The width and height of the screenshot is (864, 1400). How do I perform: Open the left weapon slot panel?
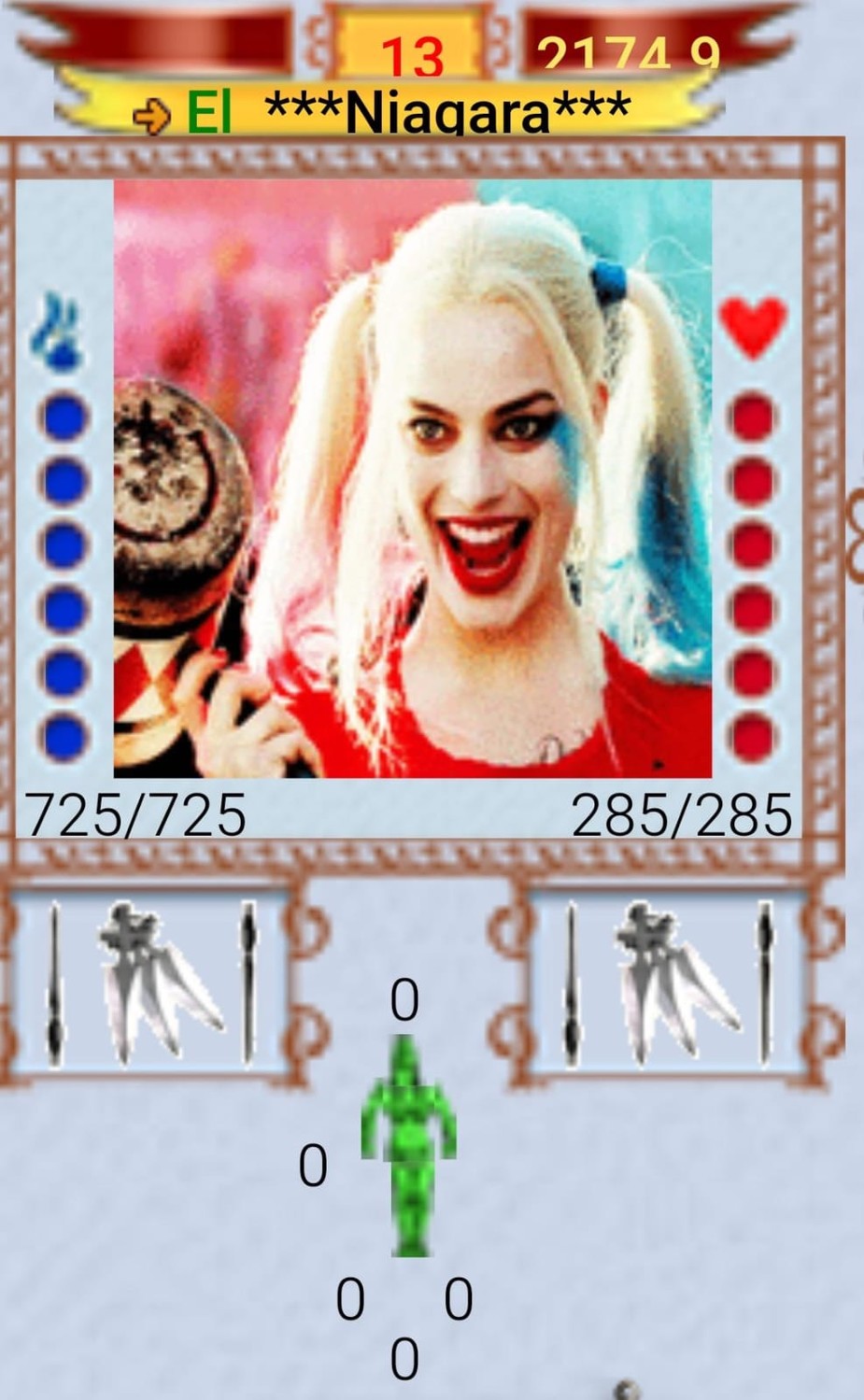(x=150, y=982)
